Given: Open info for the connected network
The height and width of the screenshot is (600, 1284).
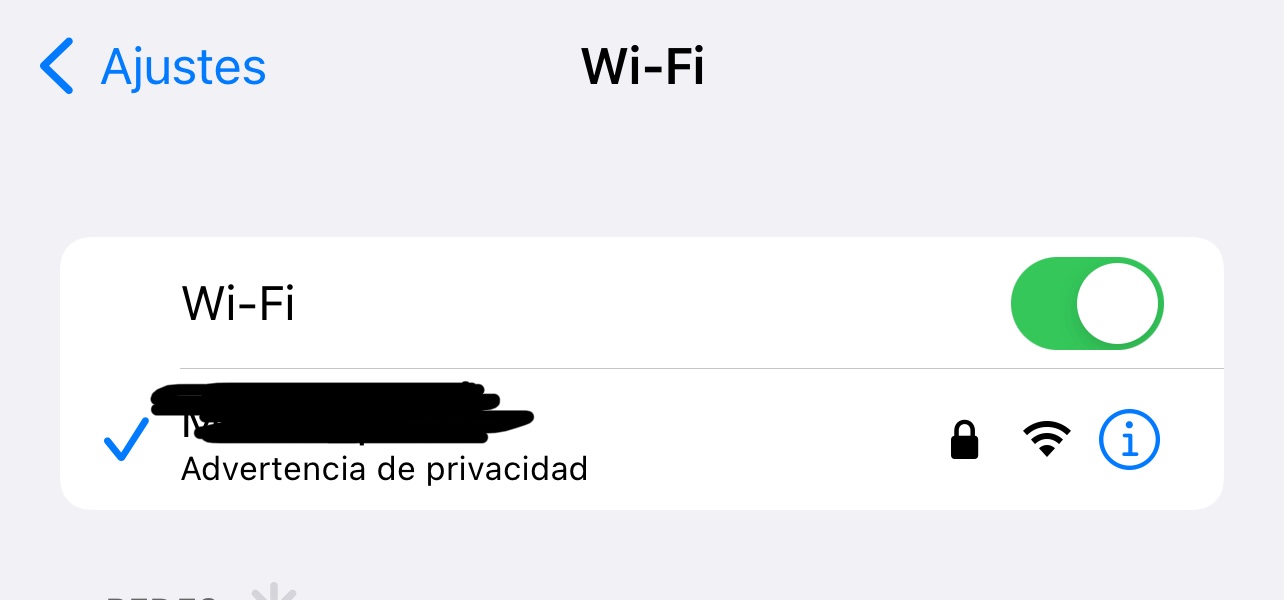Looking at the screenshot, I should click(x=1129, y=439).
